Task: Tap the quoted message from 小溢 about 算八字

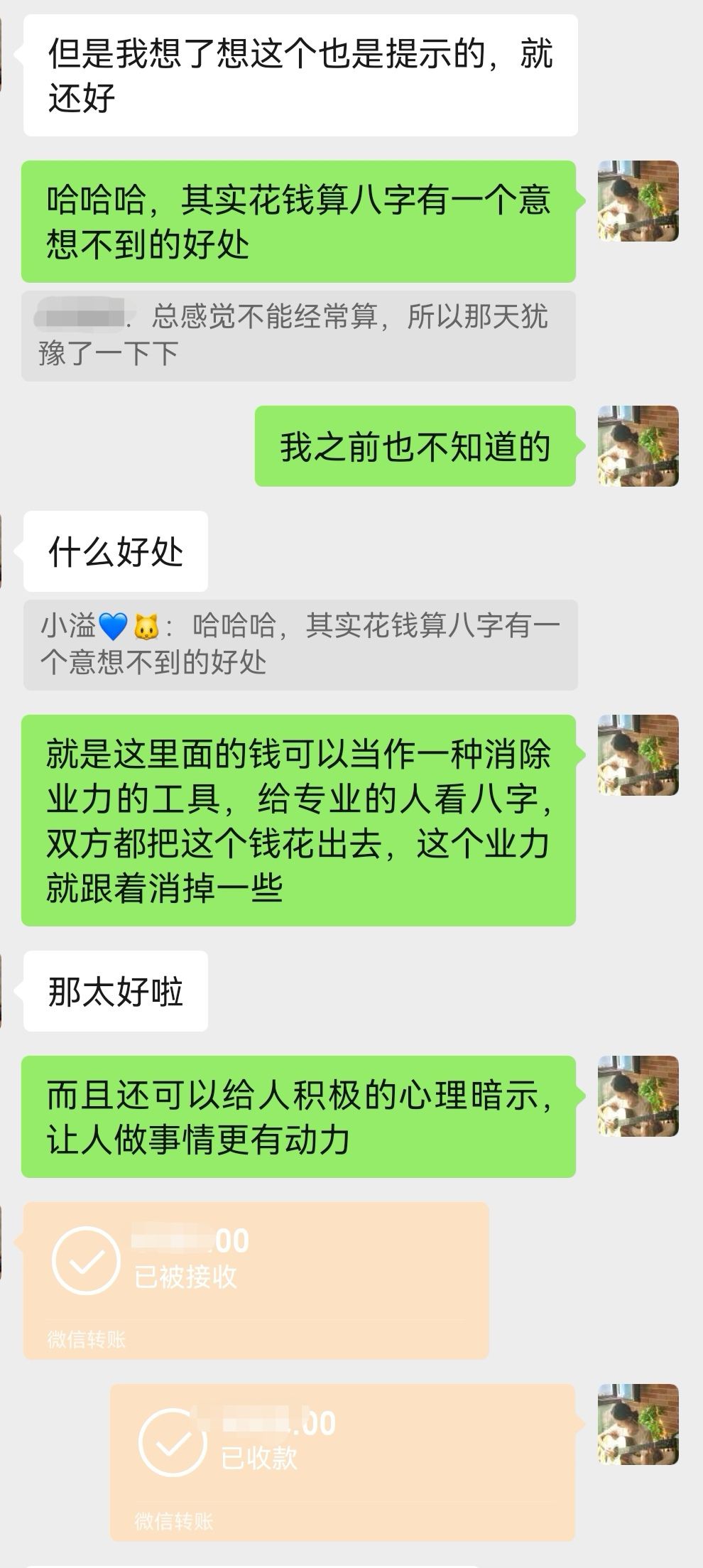Action: point(300,645)
